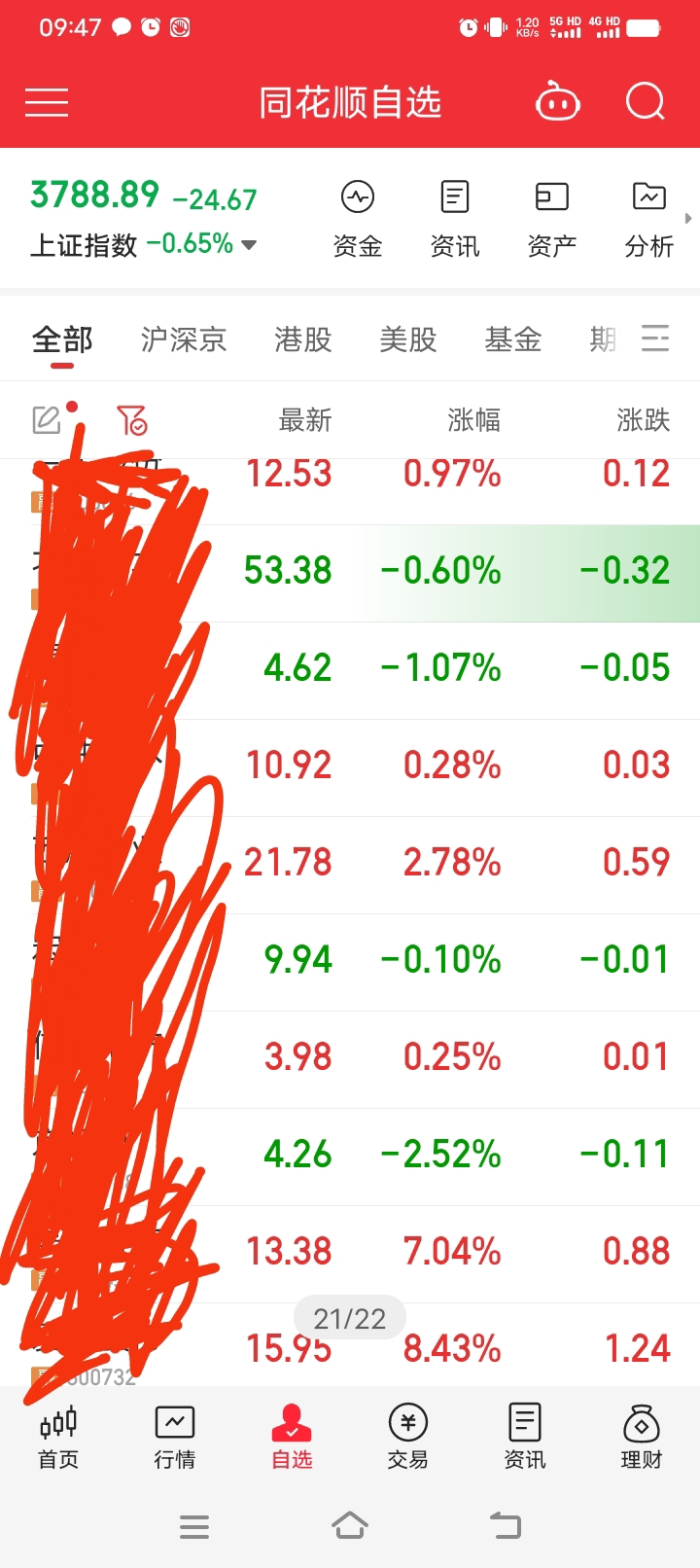Open 资金 shortcut

[x=358, y=220]
